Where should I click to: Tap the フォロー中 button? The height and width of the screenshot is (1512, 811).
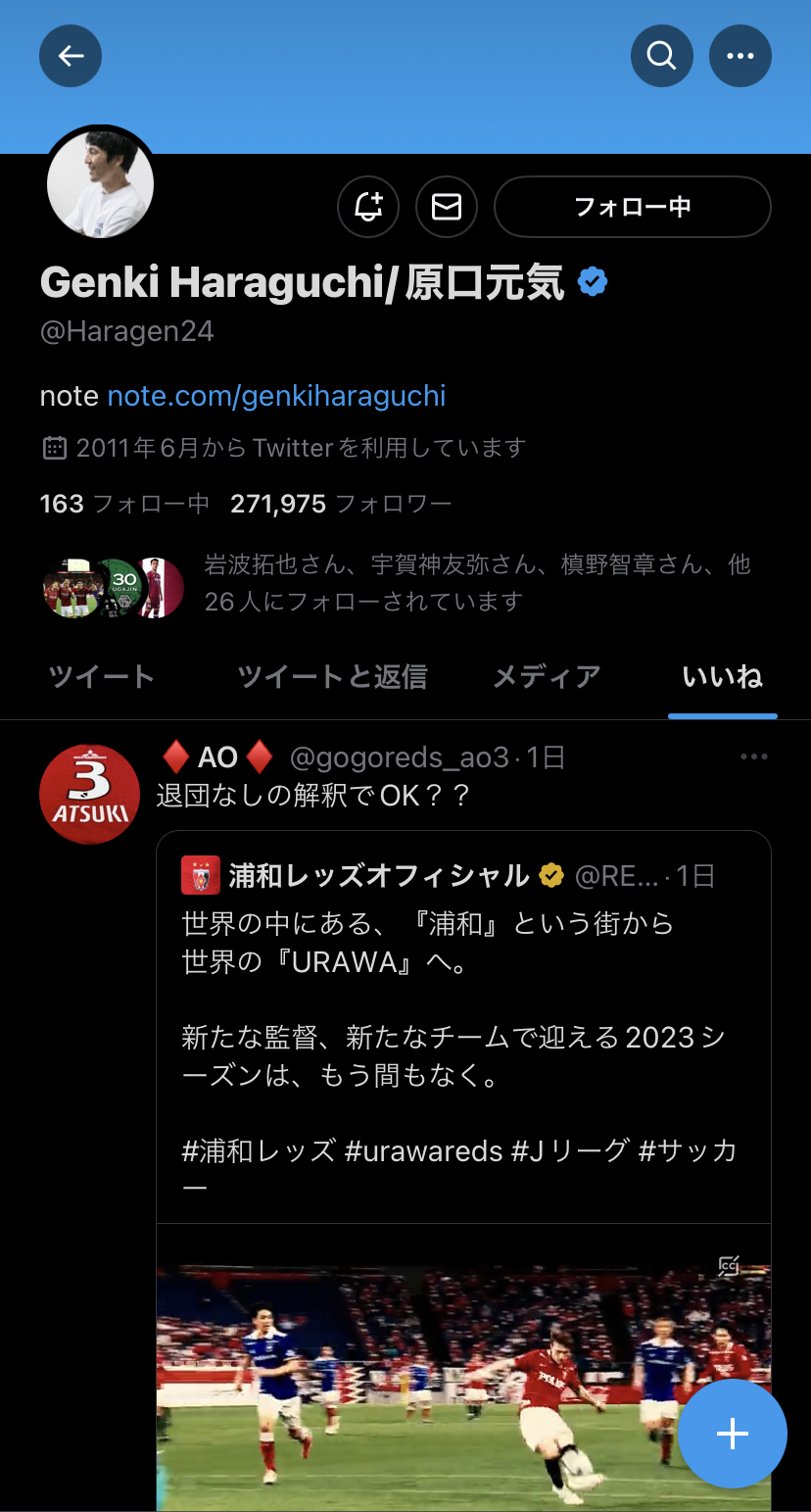click(x=632, y=207)
